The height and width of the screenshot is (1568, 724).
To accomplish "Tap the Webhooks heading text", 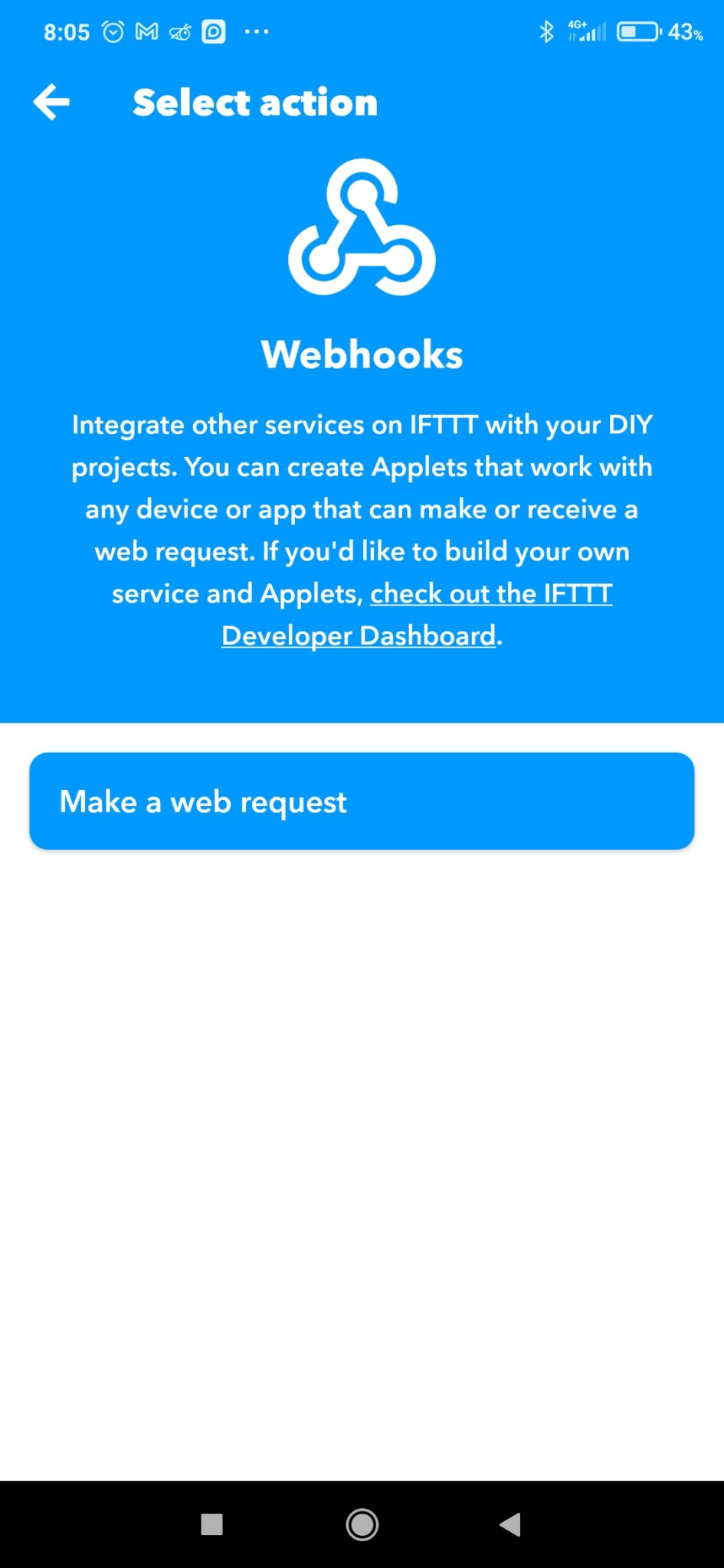I will point(362,354).
